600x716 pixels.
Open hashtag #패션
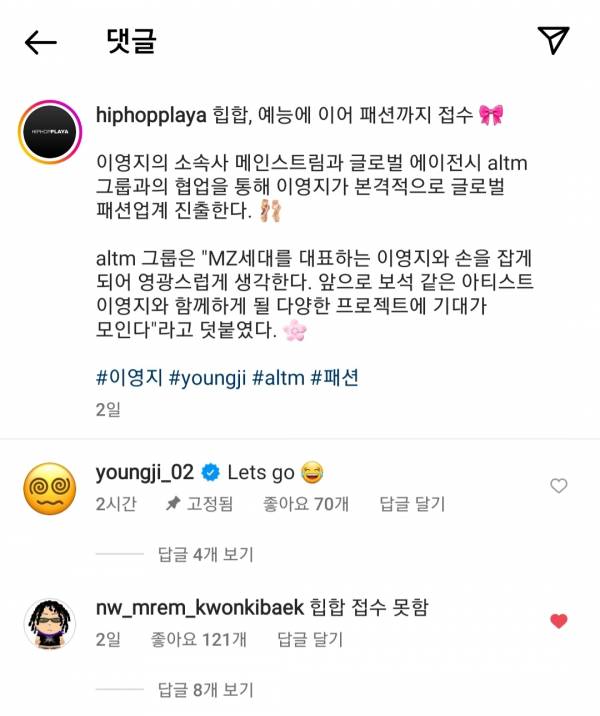(335, 378)
